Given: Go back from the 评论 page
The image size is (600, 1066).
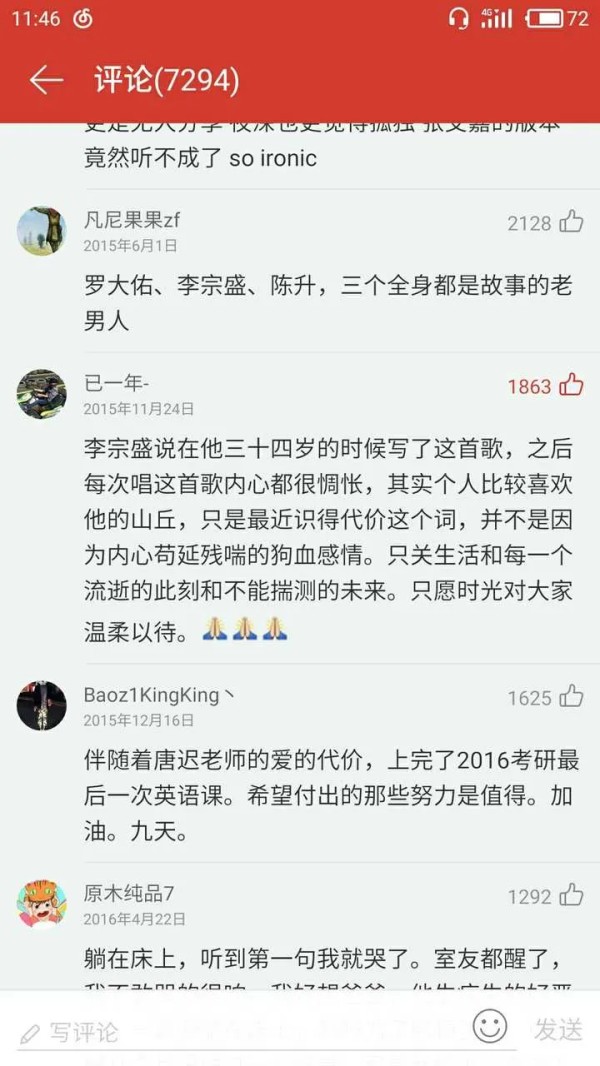Looking at the screenshot, I should pyautogui.click(x=46, y=81).
